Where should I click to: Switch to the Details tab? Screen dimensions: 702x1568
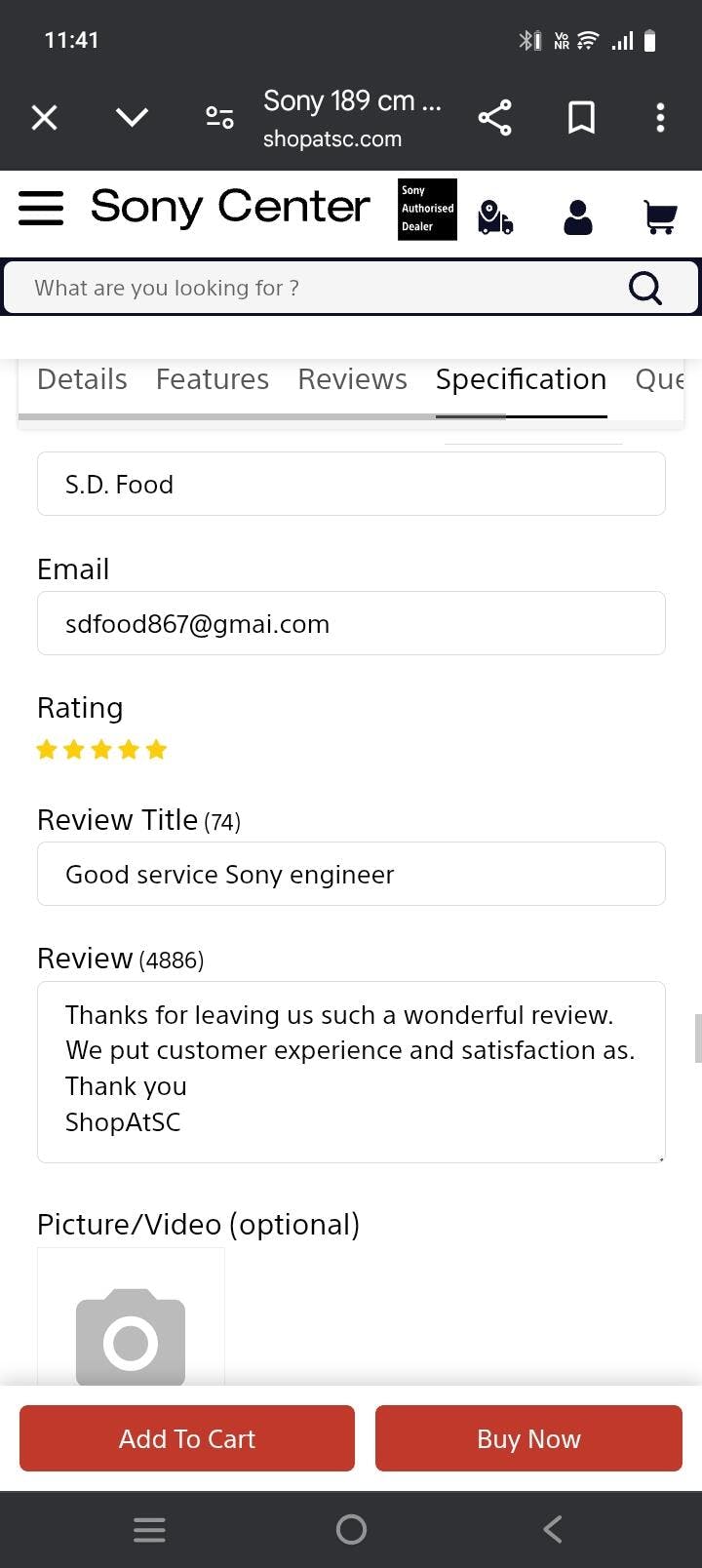click(x=82, y=379)
